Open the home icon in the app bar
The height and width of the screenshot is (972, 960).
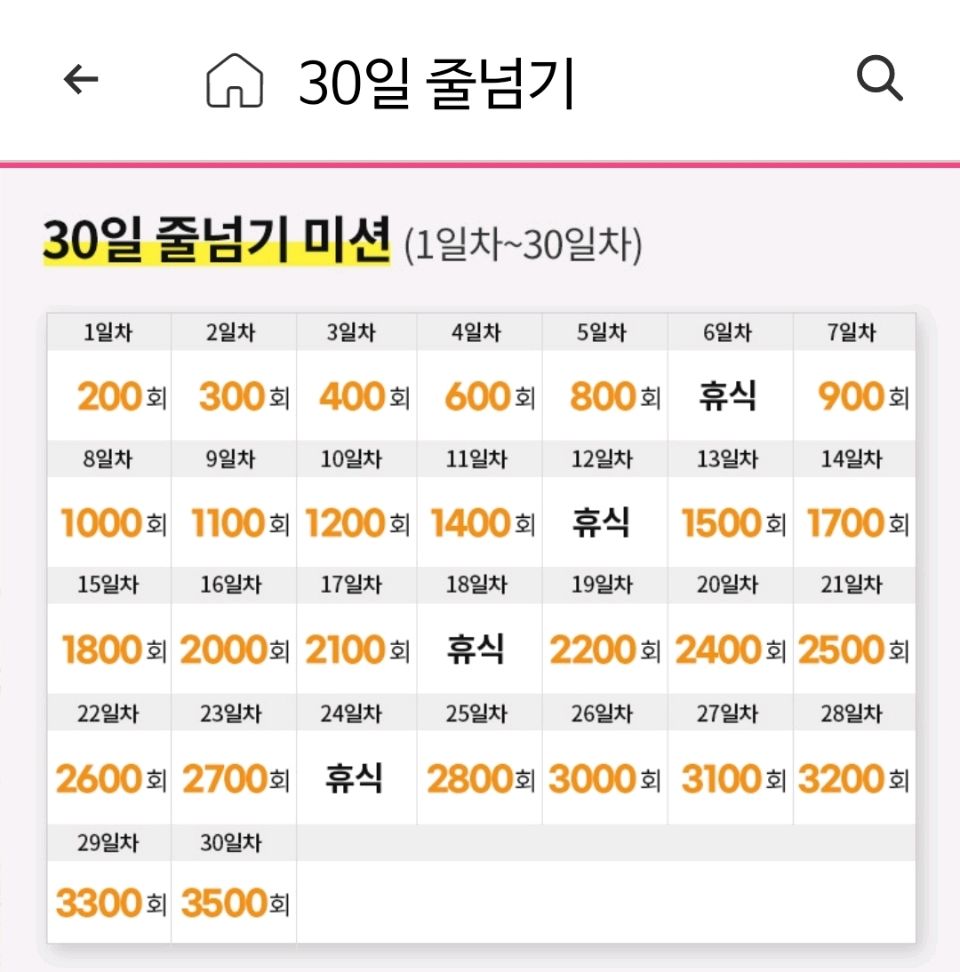coord(234,81)
